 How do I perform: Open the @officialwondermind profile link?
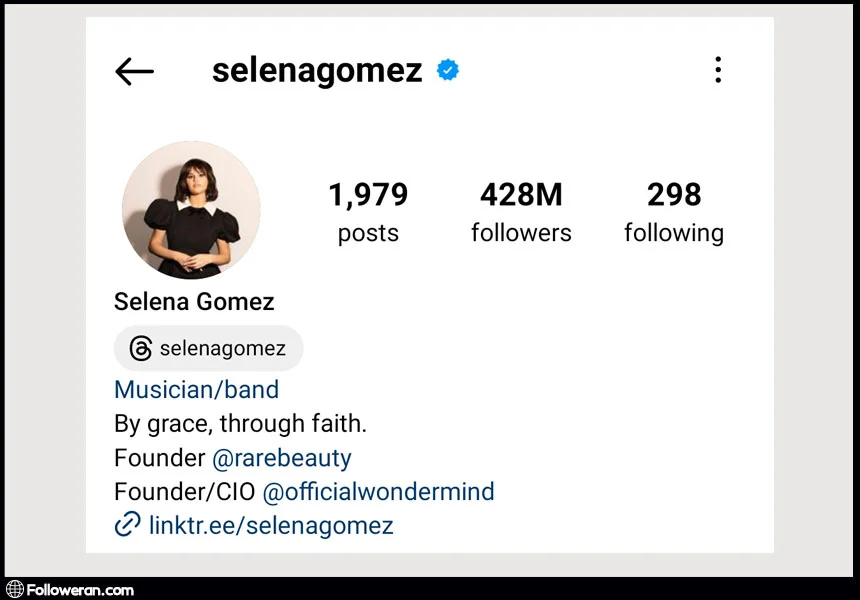(x=378, y=492)
